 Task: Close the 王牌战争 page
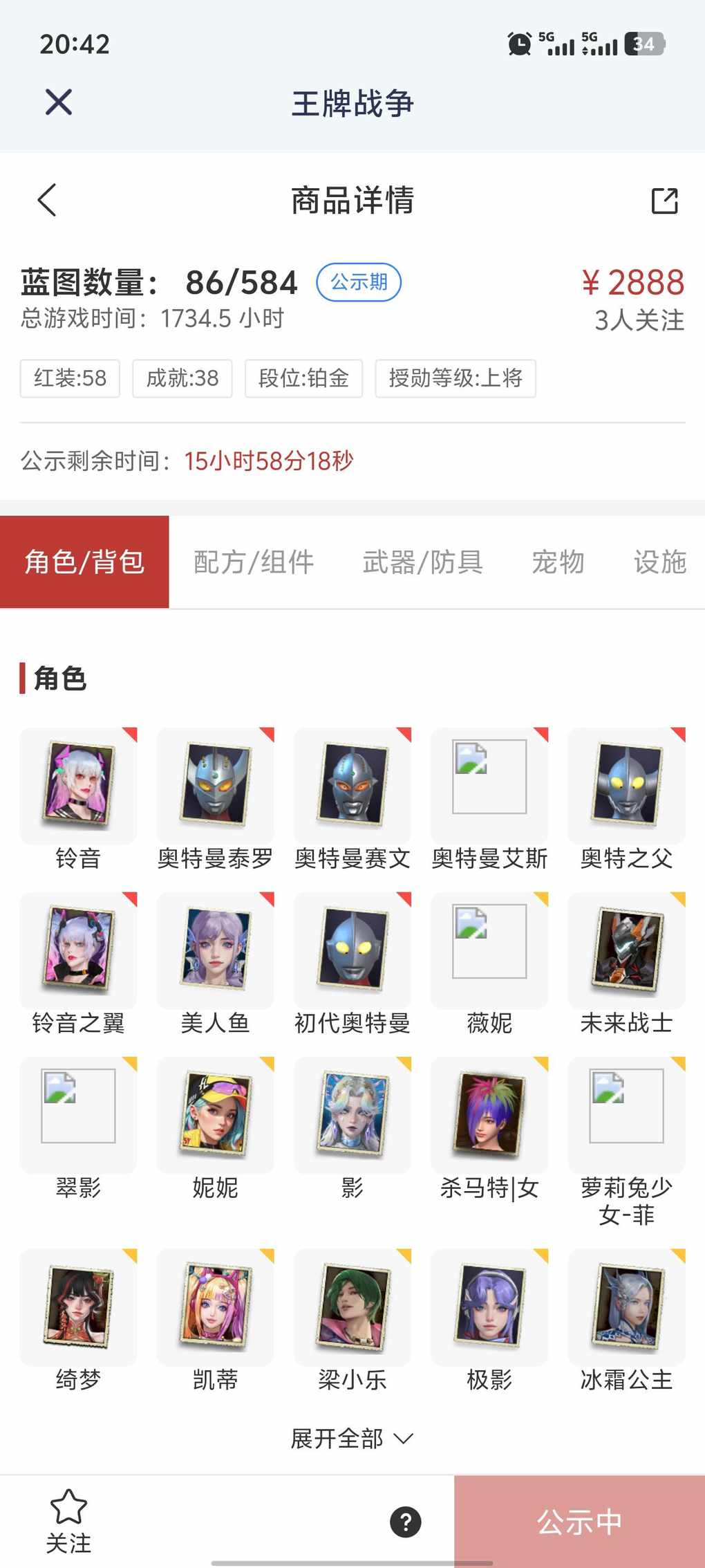[59, 102]
